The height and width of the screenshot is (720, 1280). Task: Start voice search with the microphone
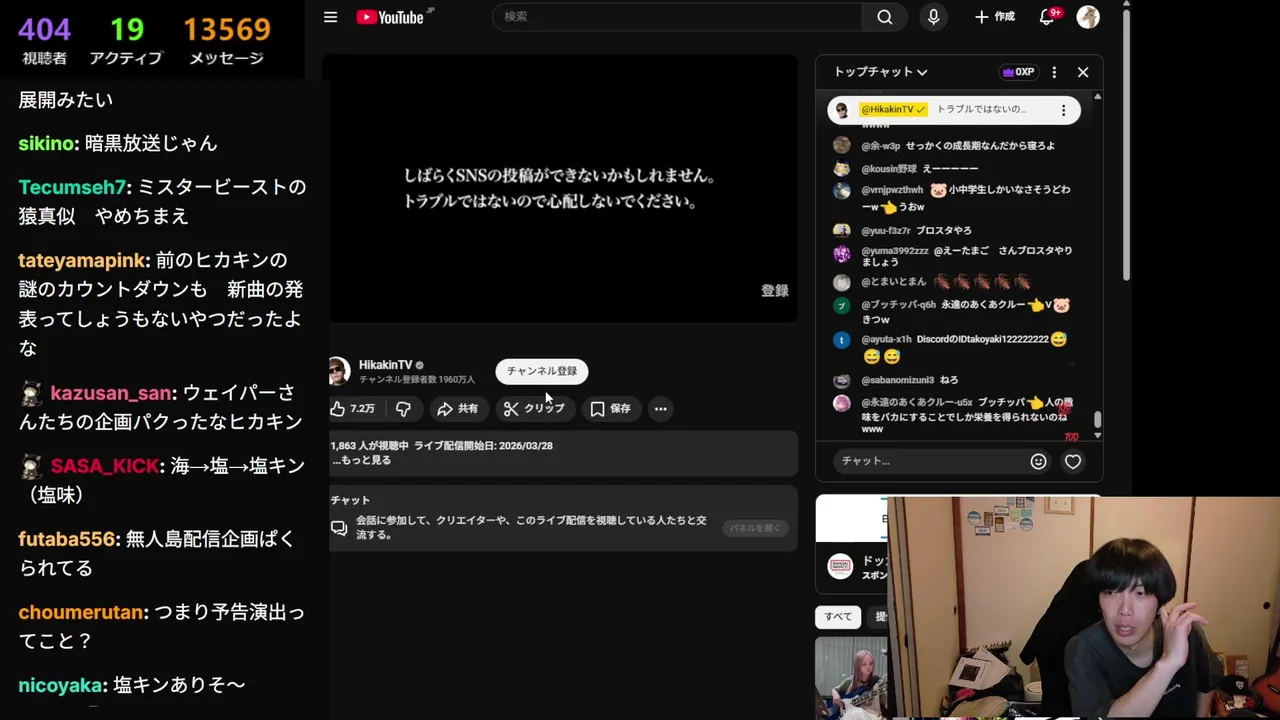(x=933, y=17)
